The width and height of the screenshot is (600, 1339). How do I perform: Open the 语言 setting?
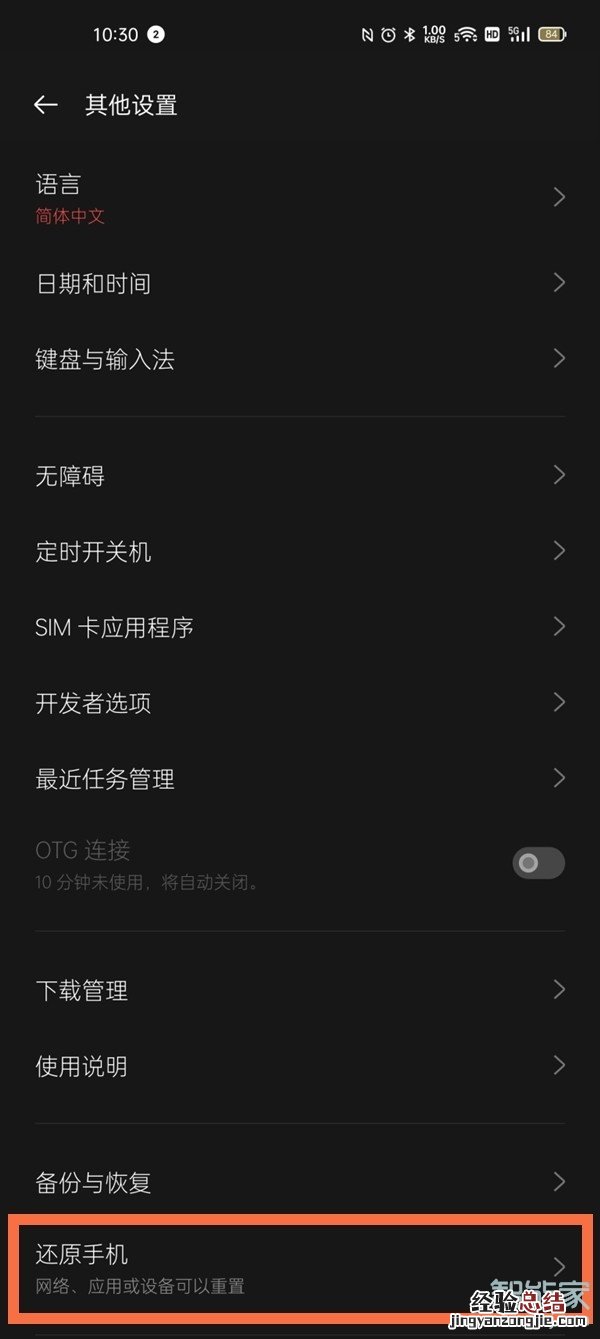(x=300, y=198)
